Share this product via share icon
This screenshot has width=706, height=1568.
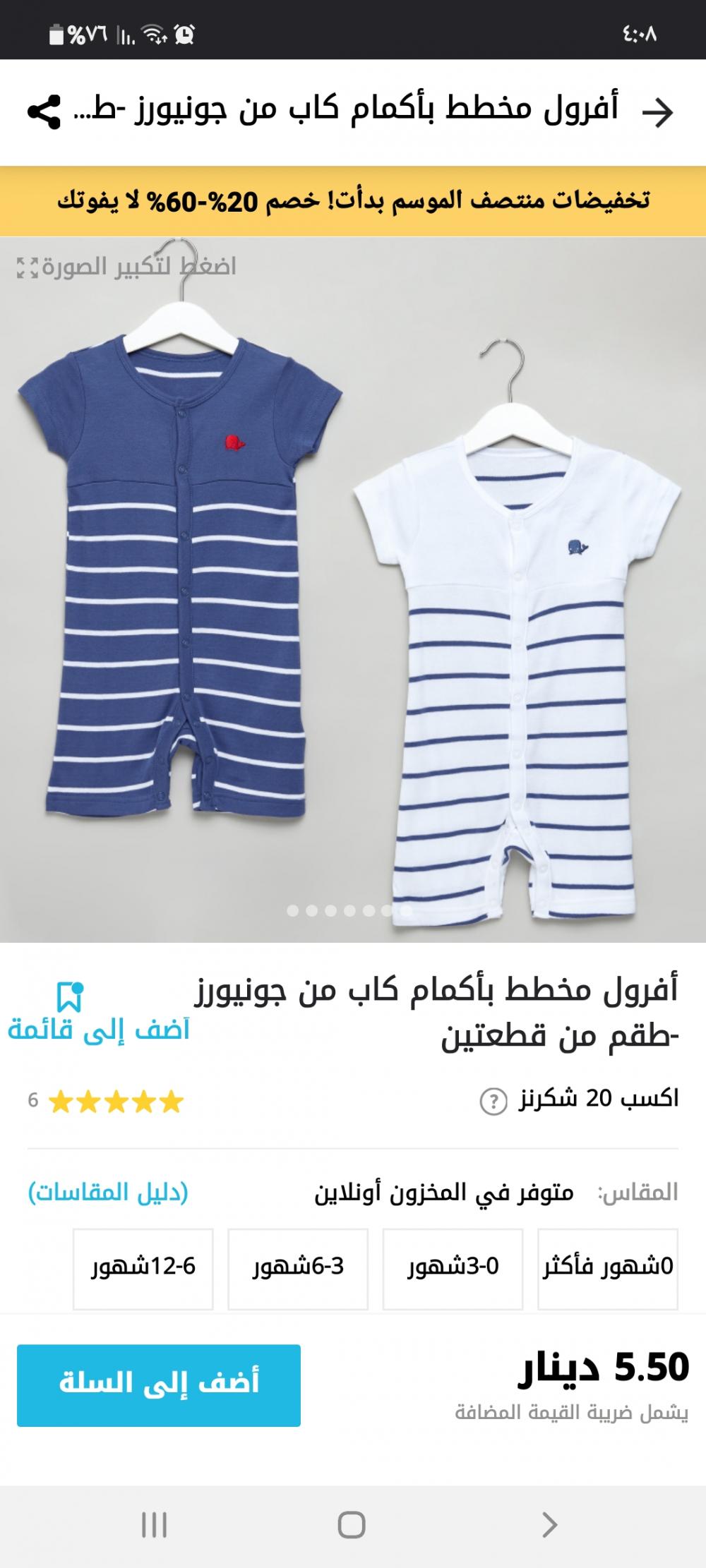[44, 112]
